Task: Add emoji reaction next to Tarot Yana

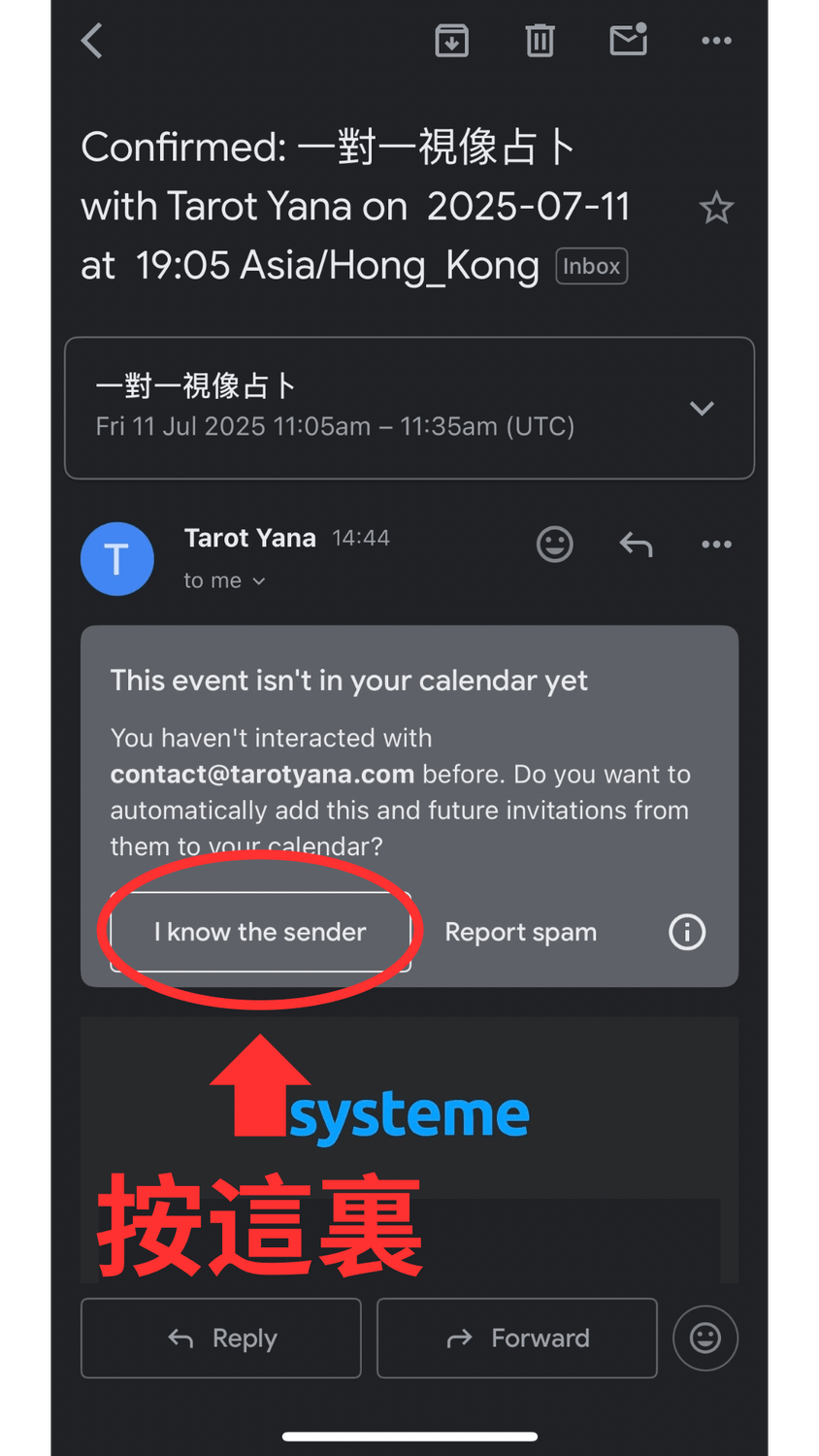Action: pyautogui.click(x=555, y=545)
